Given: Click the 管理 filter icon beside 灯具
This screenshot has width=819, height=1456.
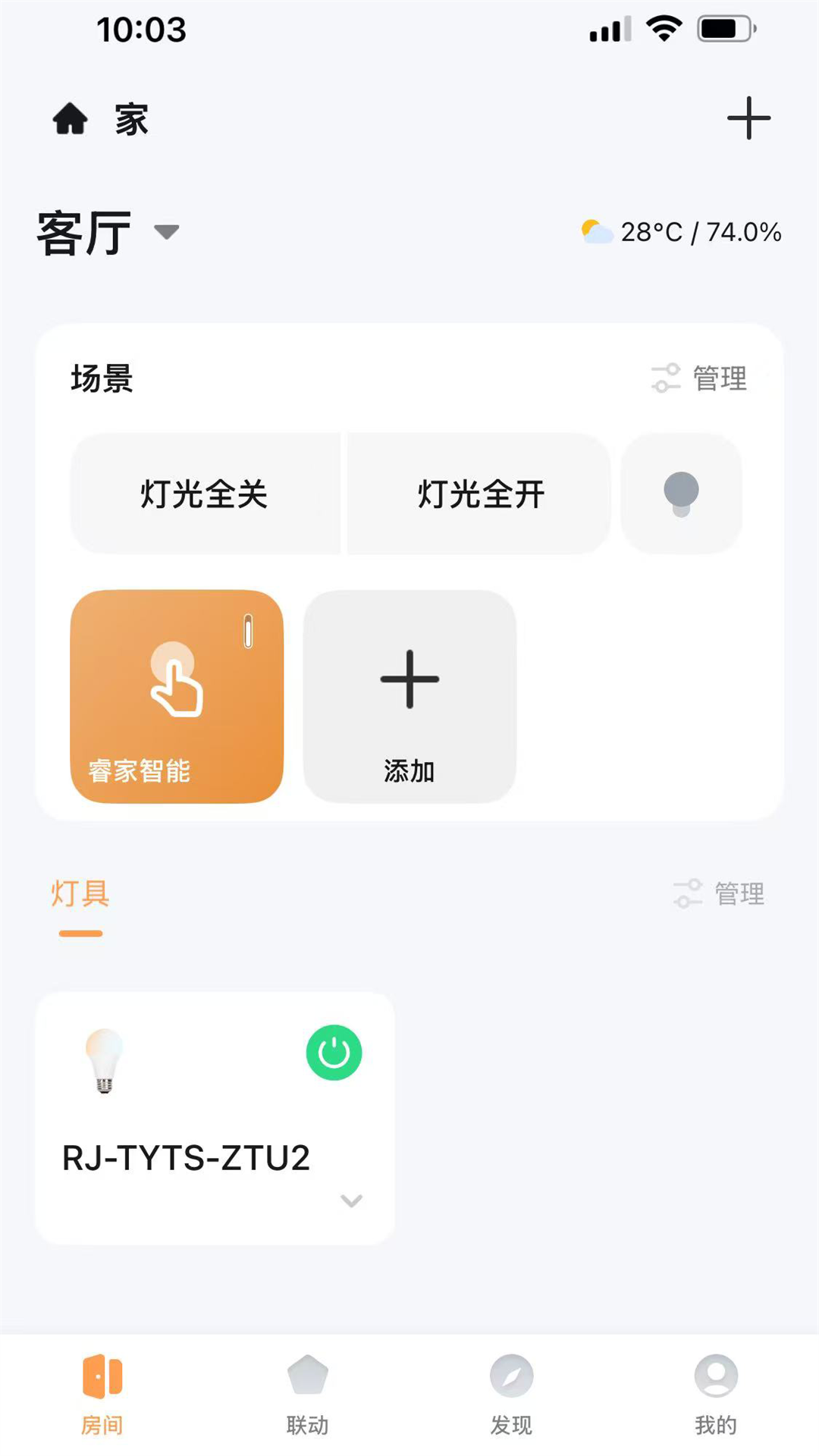Looking at the screenshot, I should click(x=688, y=895).
